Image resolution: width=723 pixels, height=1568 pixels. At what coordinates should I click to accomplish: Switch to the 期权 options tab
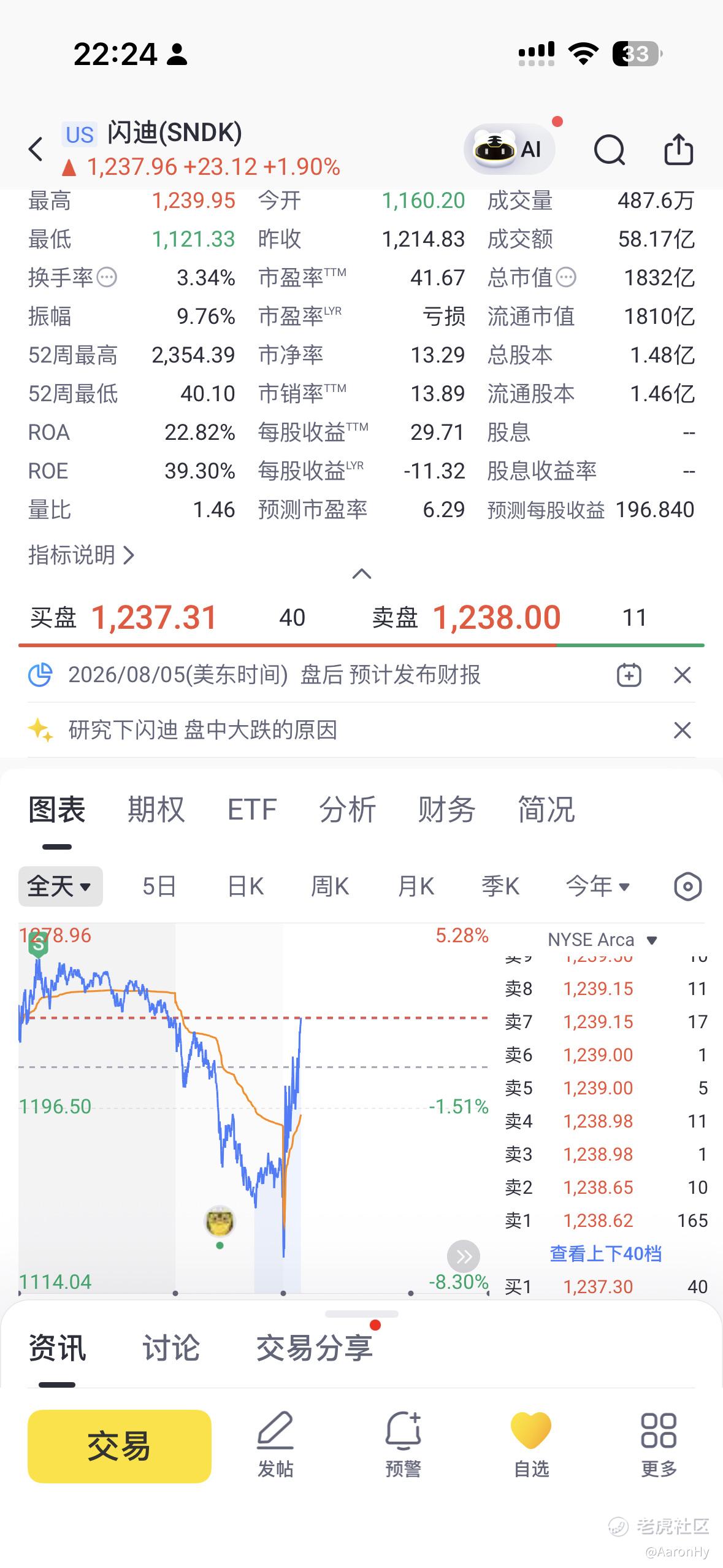coord(156,809)
